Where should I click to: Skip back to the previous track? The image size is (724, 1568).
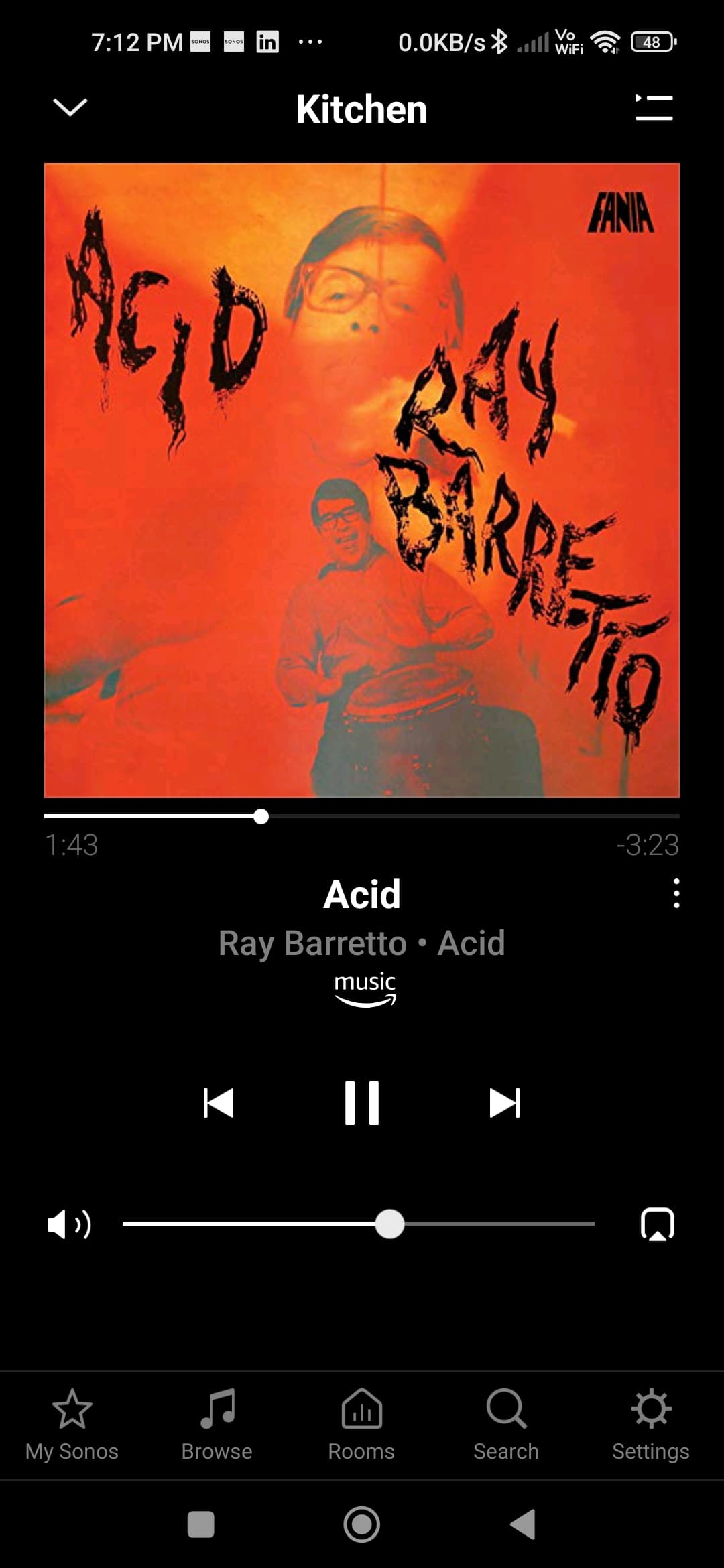[219, 1103]
